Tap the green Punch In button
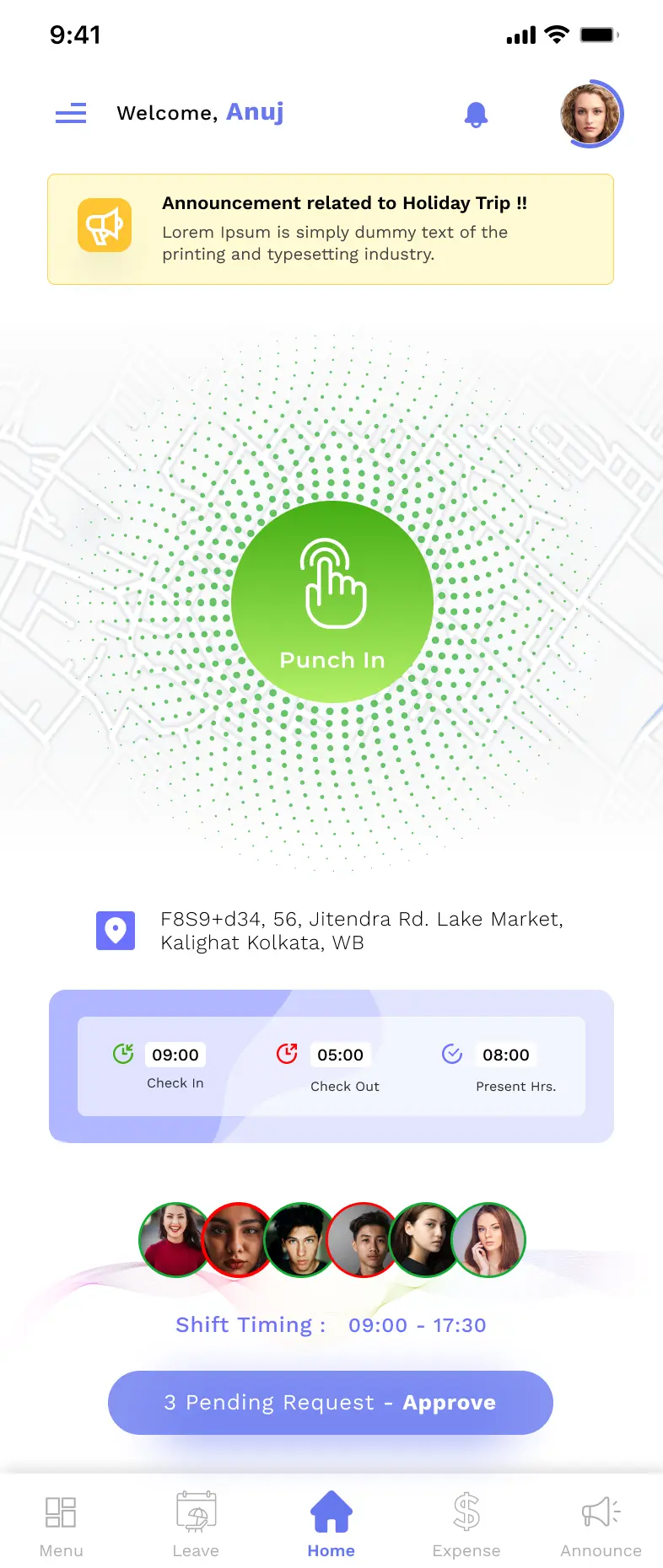This screenshot has width=663, height=1568. pyautogui.click(x=332, y=602)
